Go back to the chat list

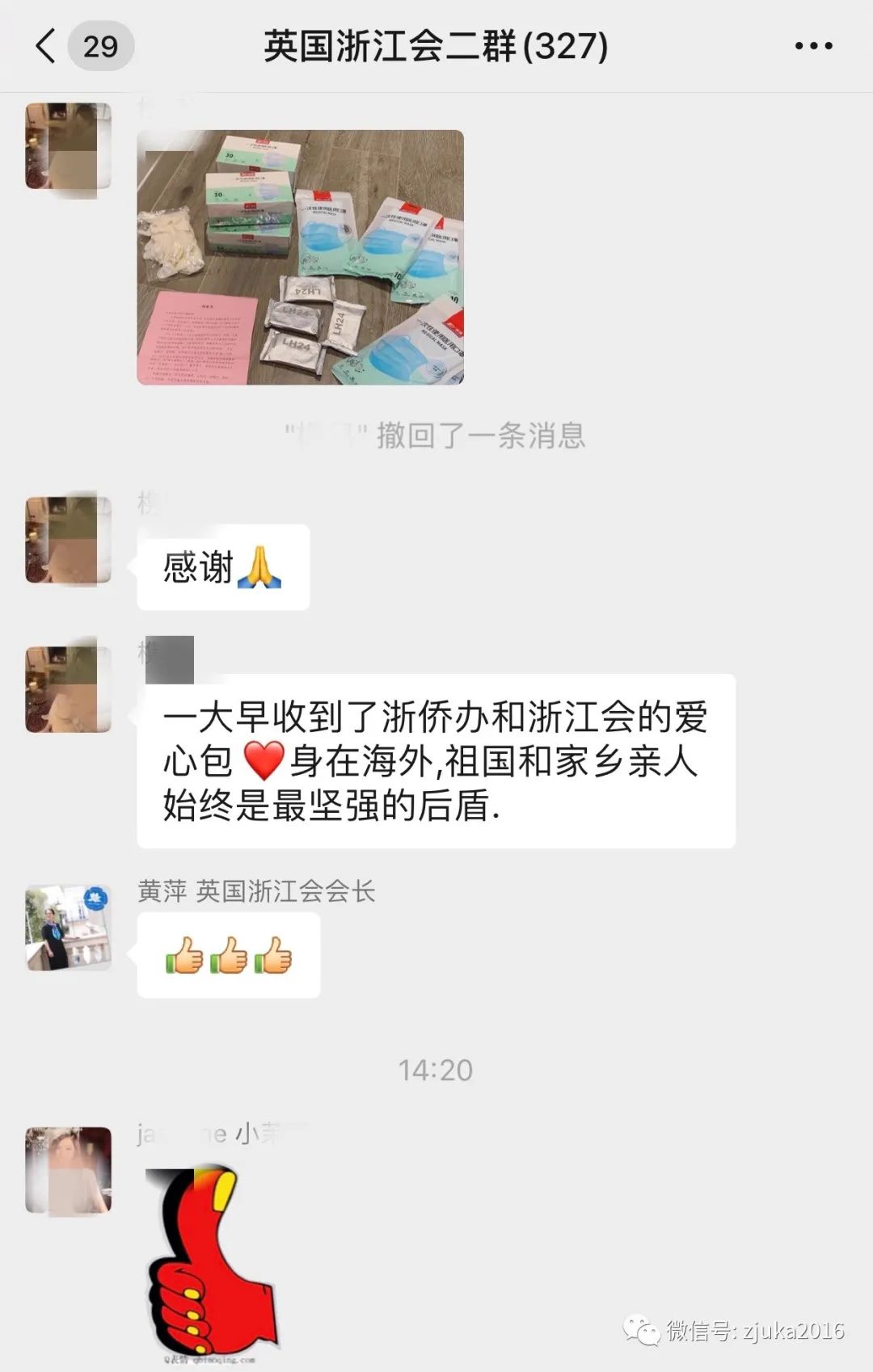[47, 46]
